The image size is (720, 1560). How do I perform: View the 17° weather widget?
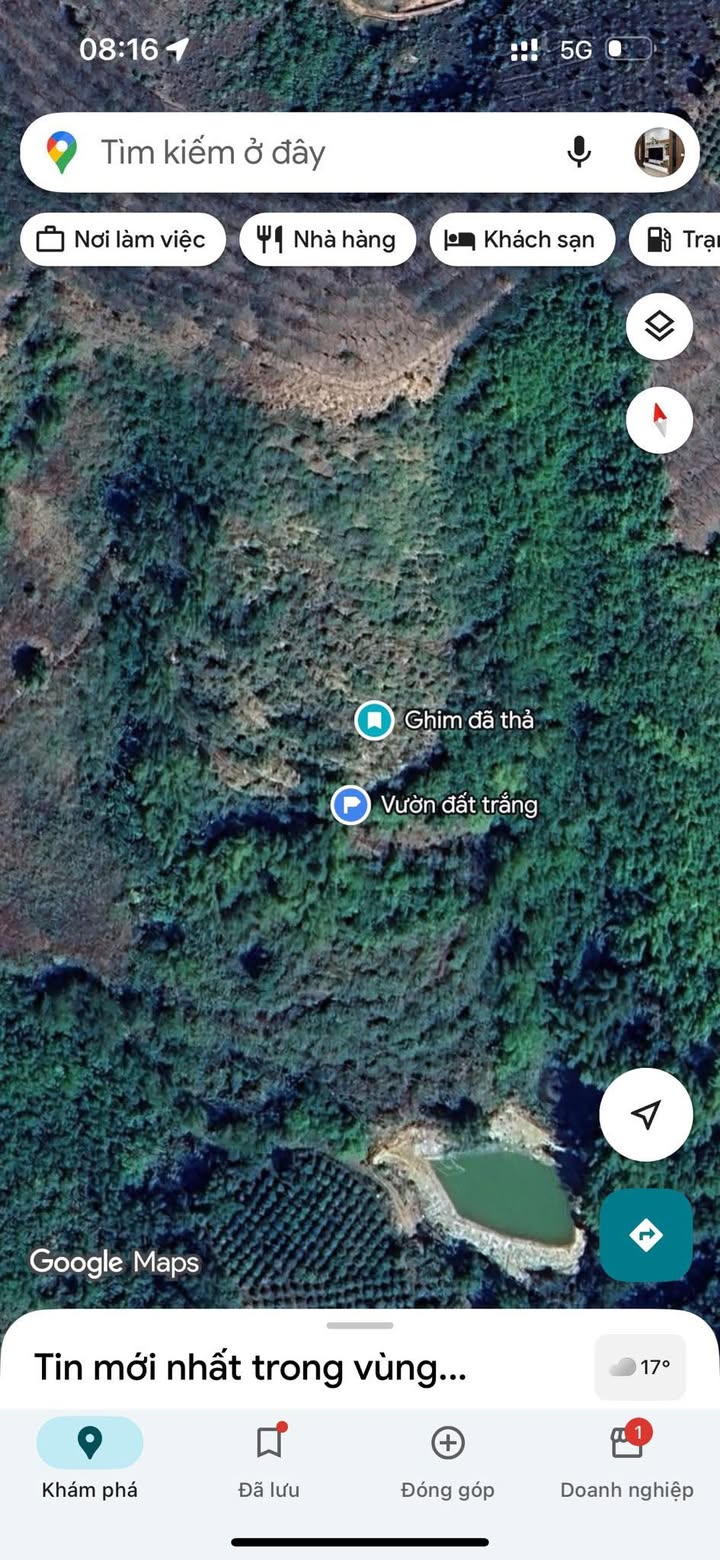click(x=640, y=1367)
